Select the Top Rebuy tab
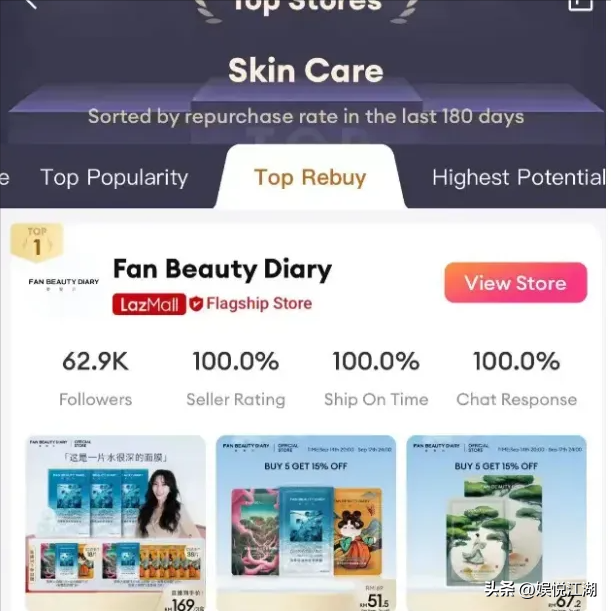611x611 pixels. [x=310, y=178]
